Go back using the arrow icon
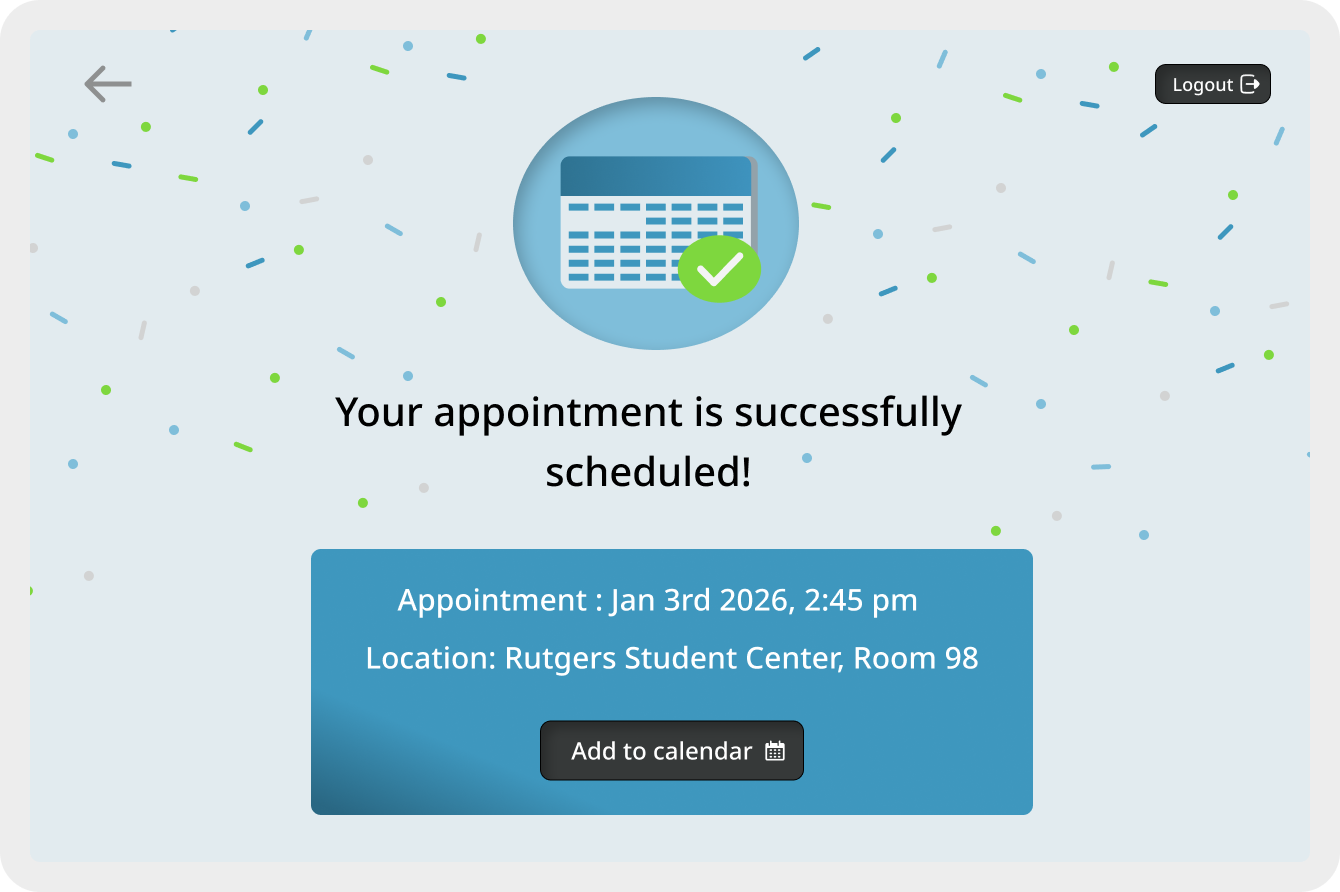1340x892 pixels. (108, 84)
